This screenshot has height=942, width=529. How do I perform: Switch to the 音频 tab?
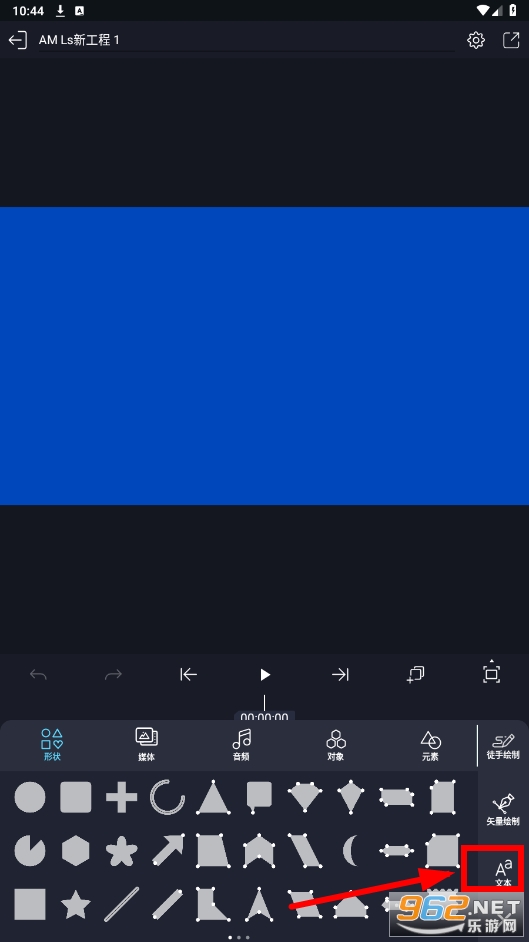241,744
